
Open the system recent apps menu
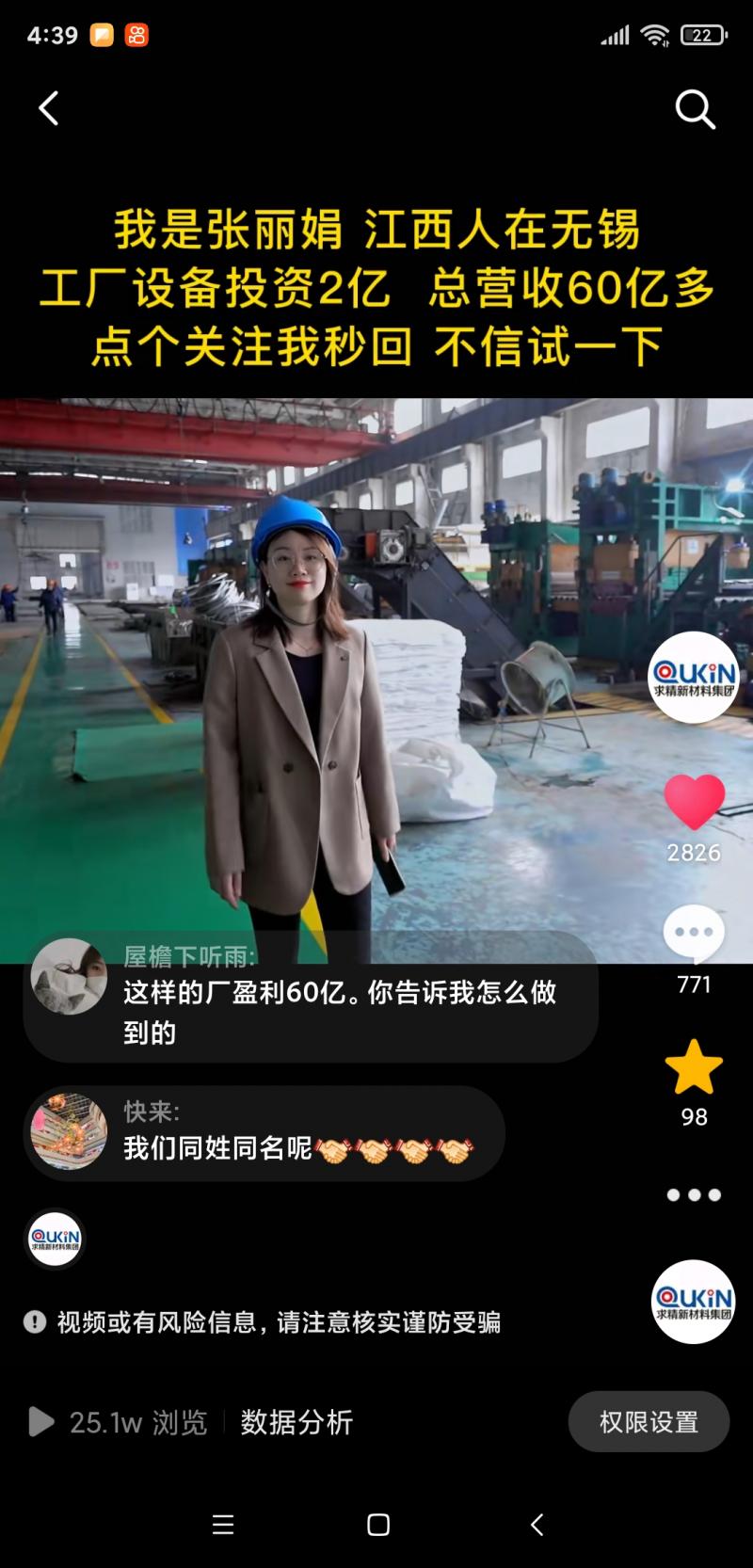tap(223, 1525)
